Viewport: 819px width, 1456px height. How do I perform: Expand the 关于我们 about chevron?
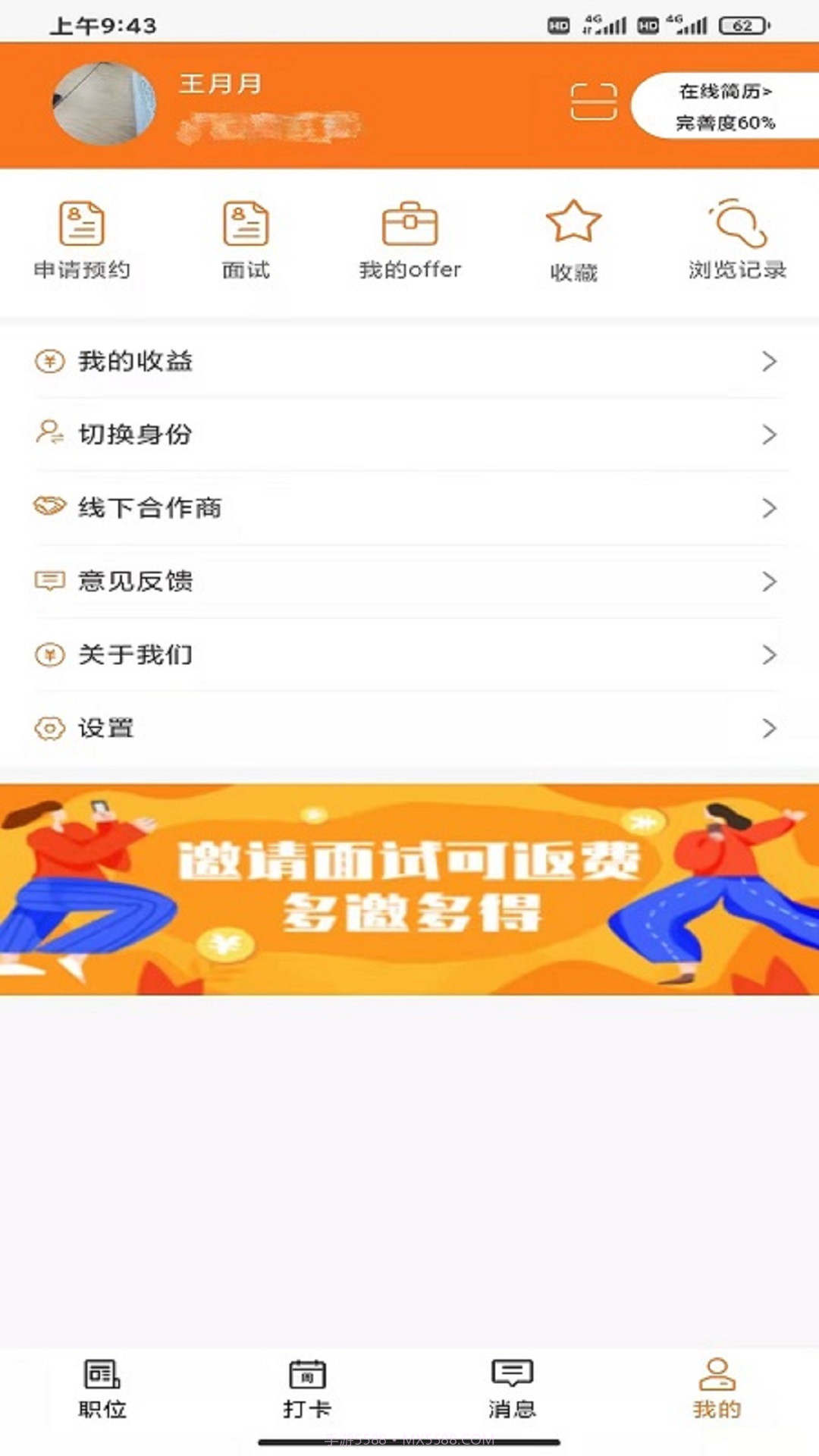770,654
